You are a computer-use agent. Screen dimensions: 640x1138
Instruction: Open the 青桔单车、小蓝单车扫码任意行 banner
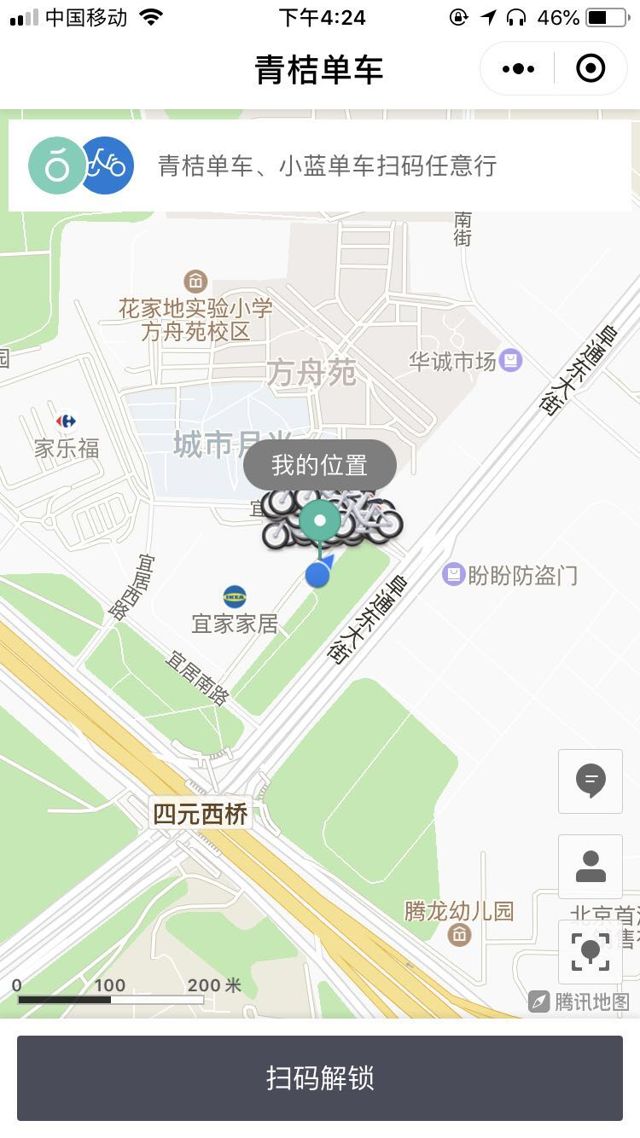pyautogui.click(x=320, y=166)
